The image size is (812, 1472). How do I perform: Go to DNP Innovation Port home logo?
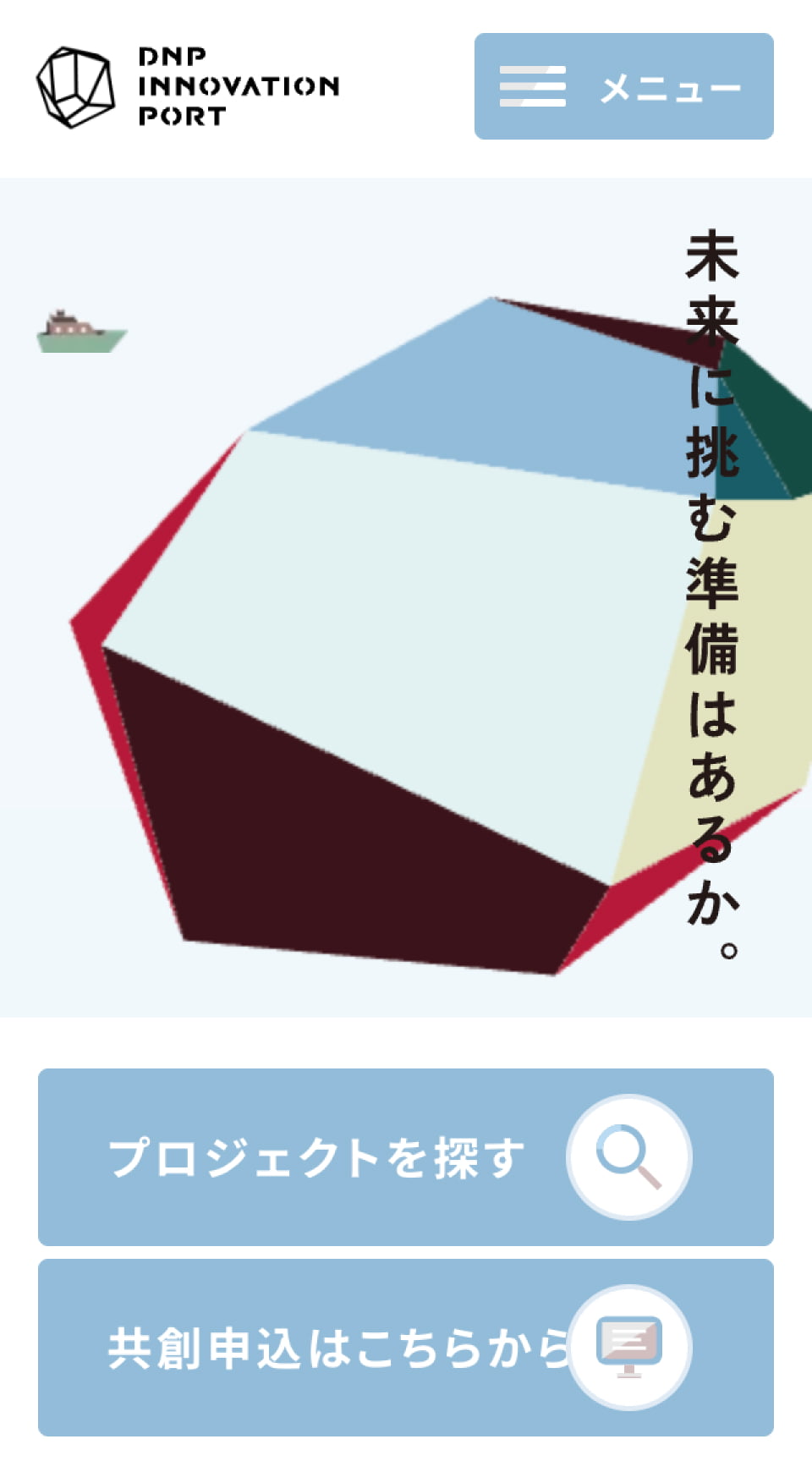(x=188, y=87)
